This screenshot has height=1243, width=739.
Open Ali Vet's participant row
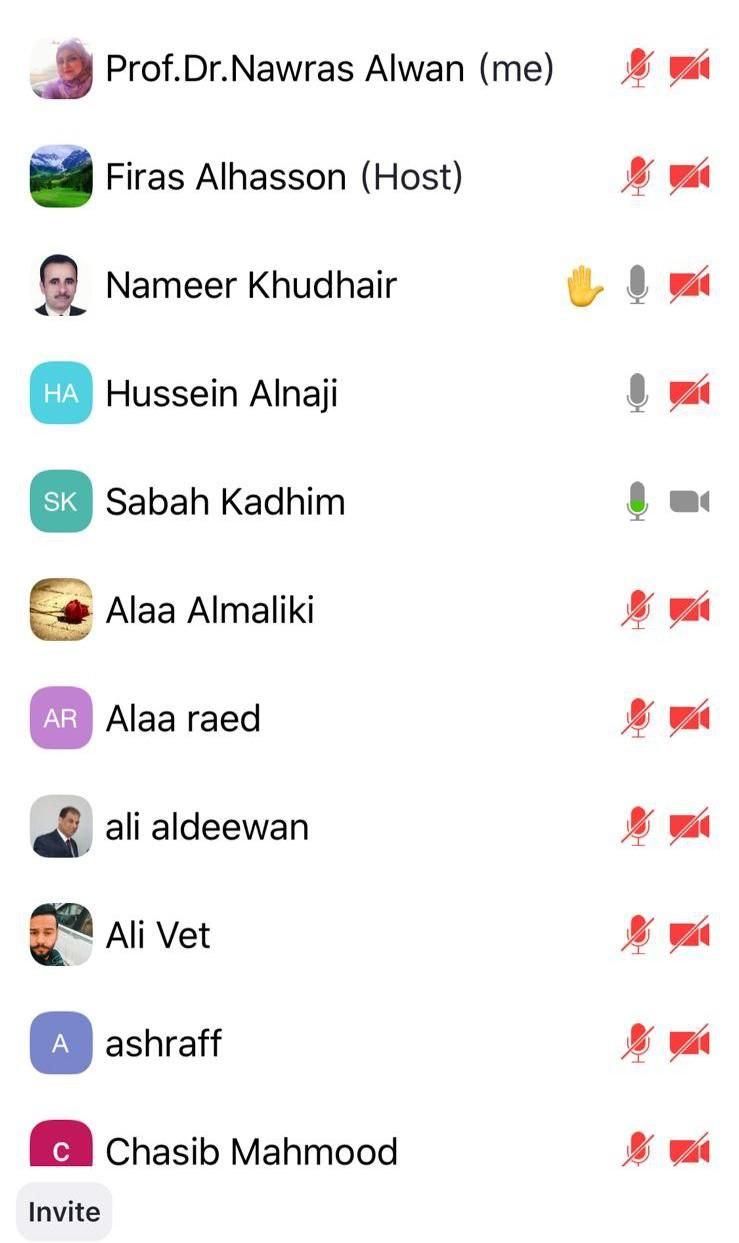coord(158,935)
